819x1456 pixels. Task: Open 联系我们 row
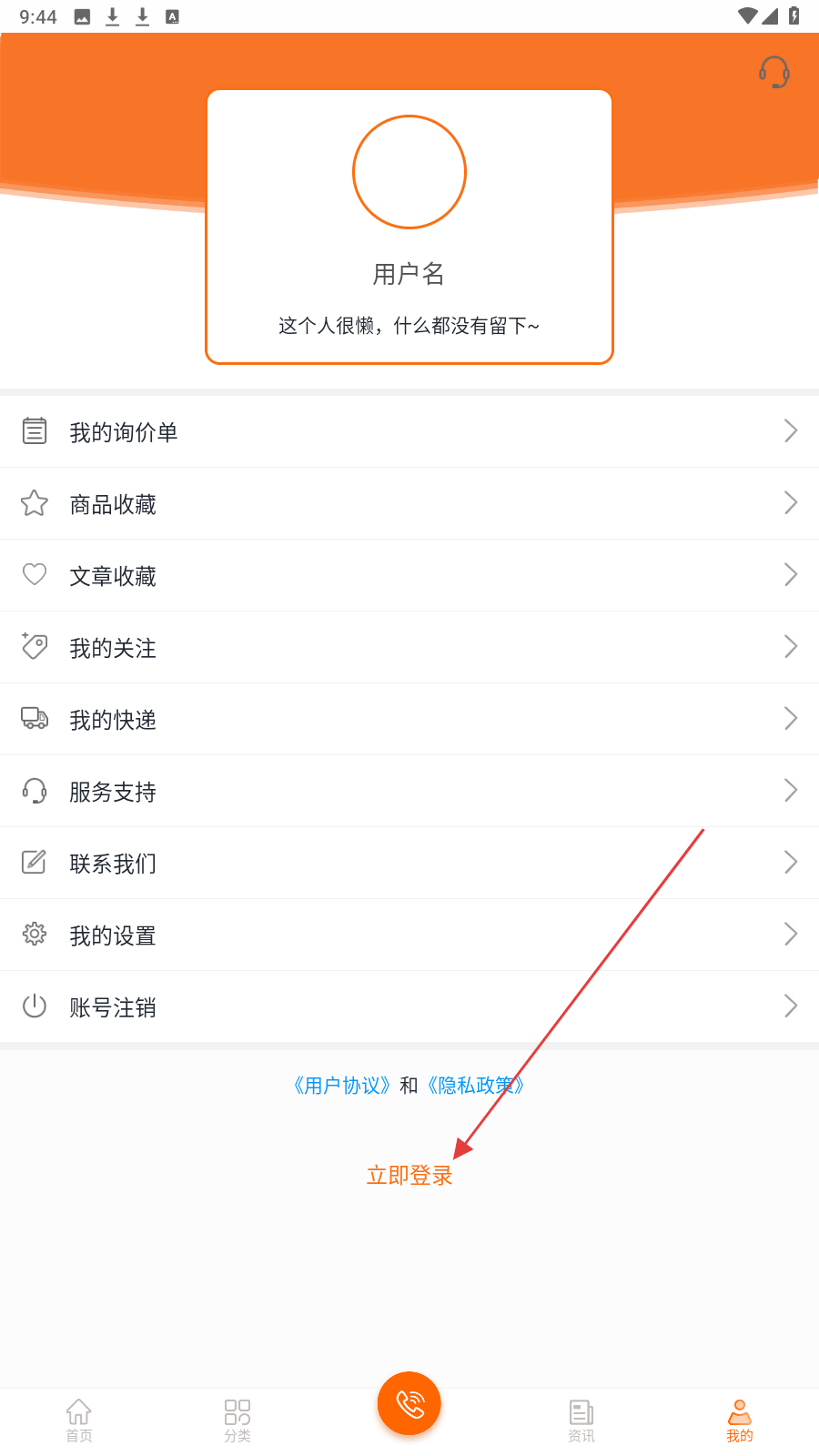(409, 863)
